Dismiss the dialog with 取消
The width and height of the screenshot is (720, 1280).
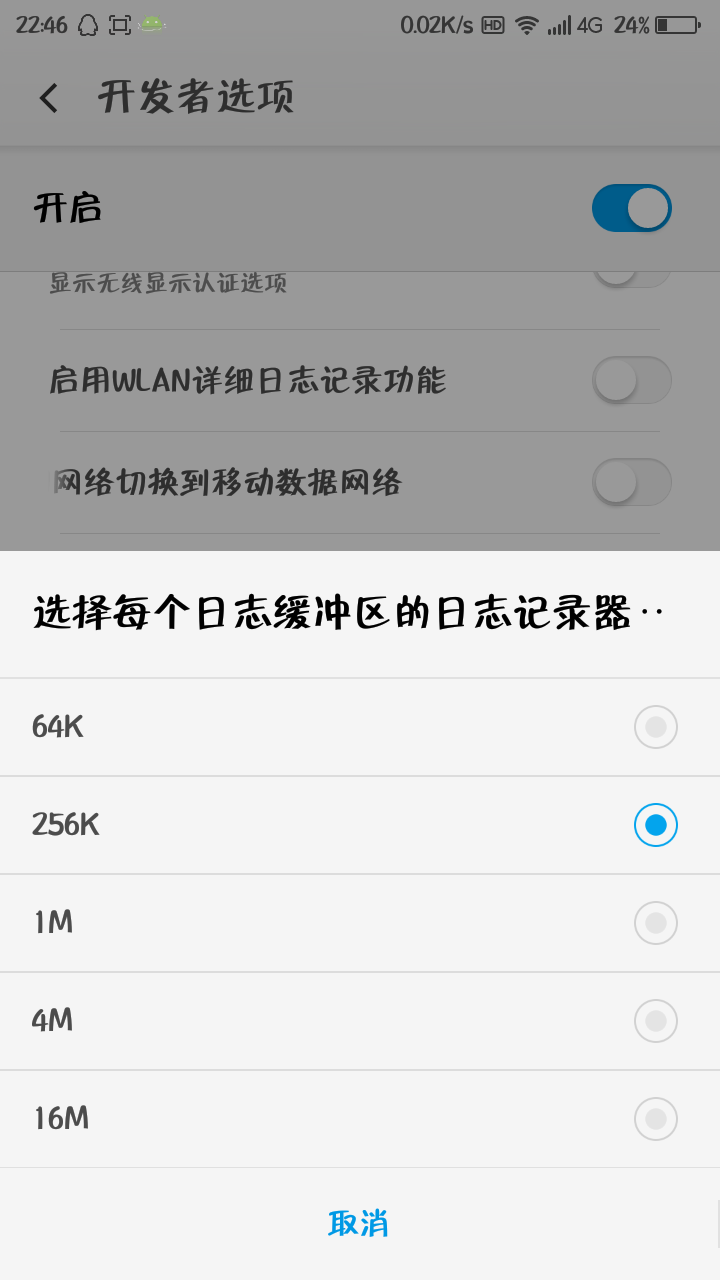tap(358, 1223)
